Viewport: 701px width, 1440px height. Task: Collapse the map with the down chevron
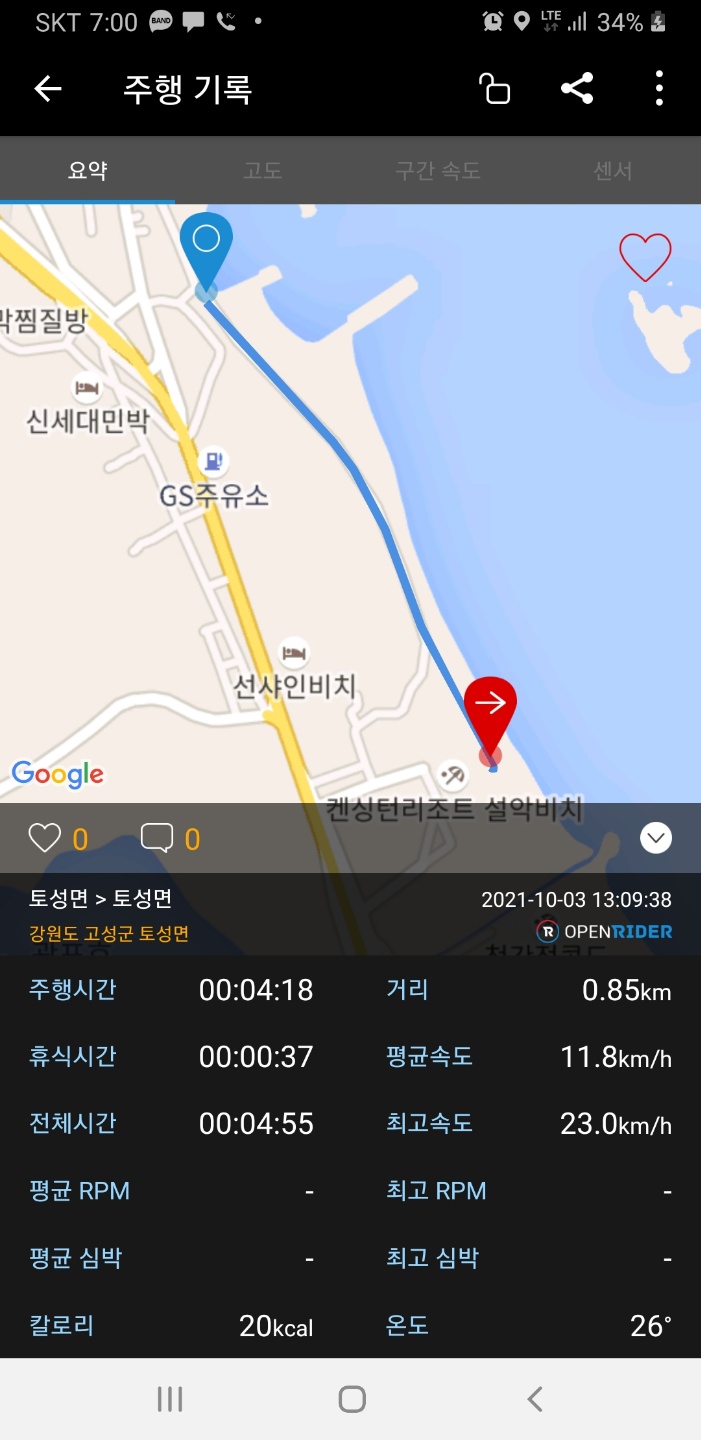pos(656,838)
